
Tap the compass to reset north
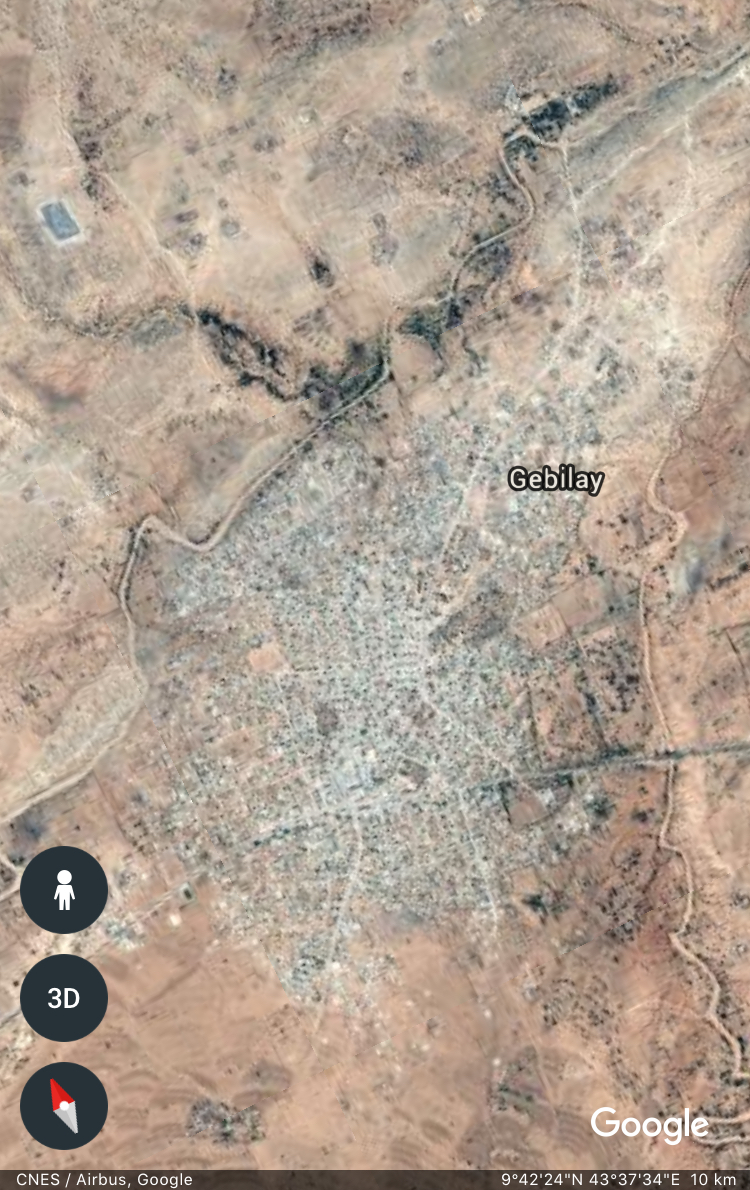click(64, 1106)
